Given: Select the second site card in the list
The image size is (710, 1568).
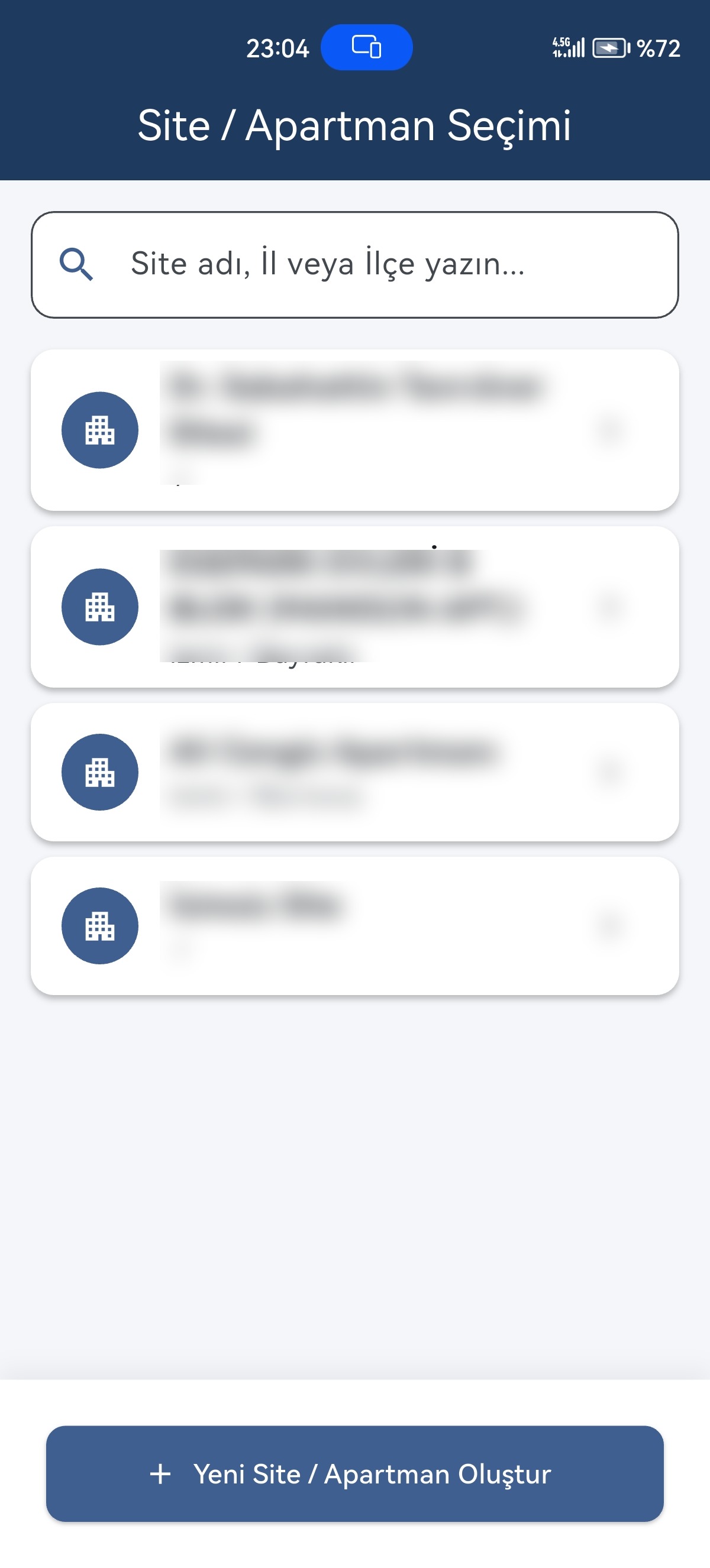Looking at the screenshot, I should (x=354, y=606).
